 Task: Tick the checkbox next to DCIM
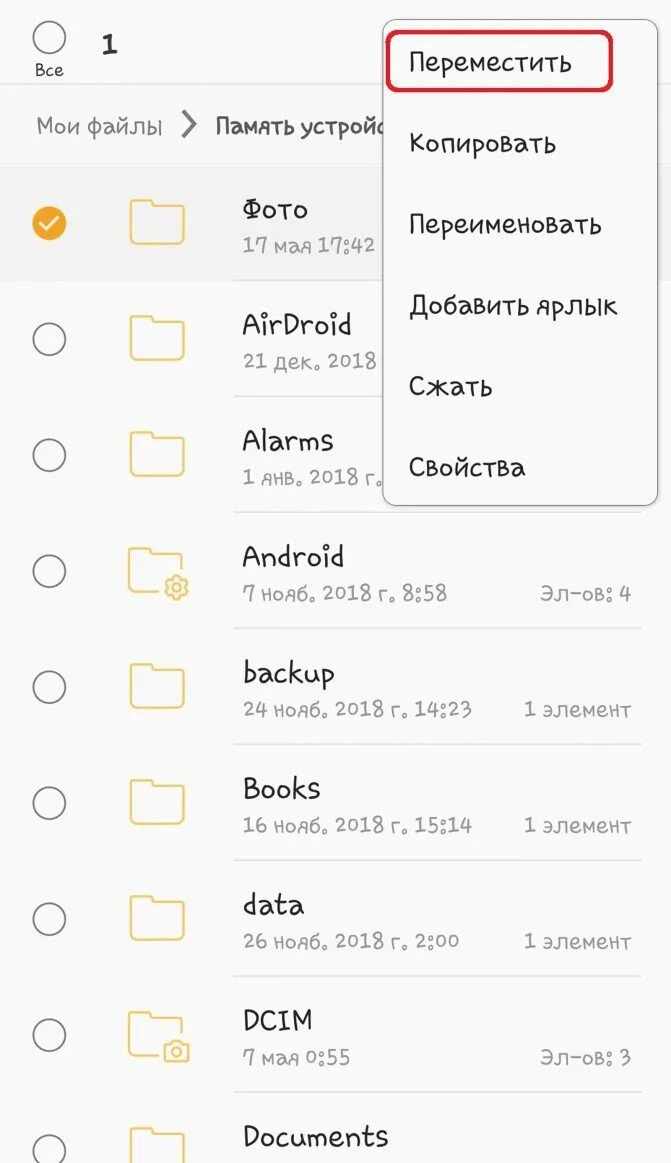click(x=49, y=1035)
